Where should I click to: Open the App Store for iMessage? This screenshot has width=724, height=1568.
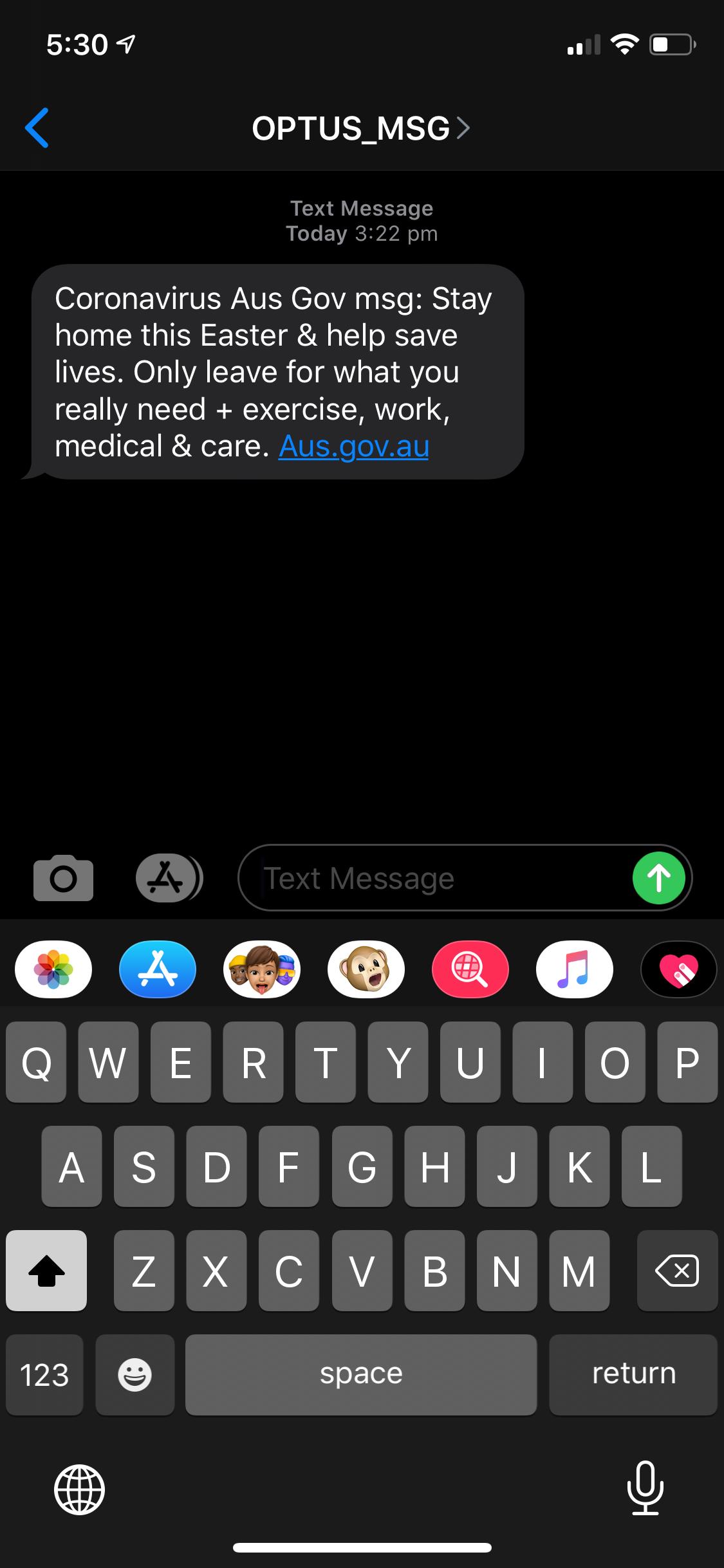[x=158, y=969]
